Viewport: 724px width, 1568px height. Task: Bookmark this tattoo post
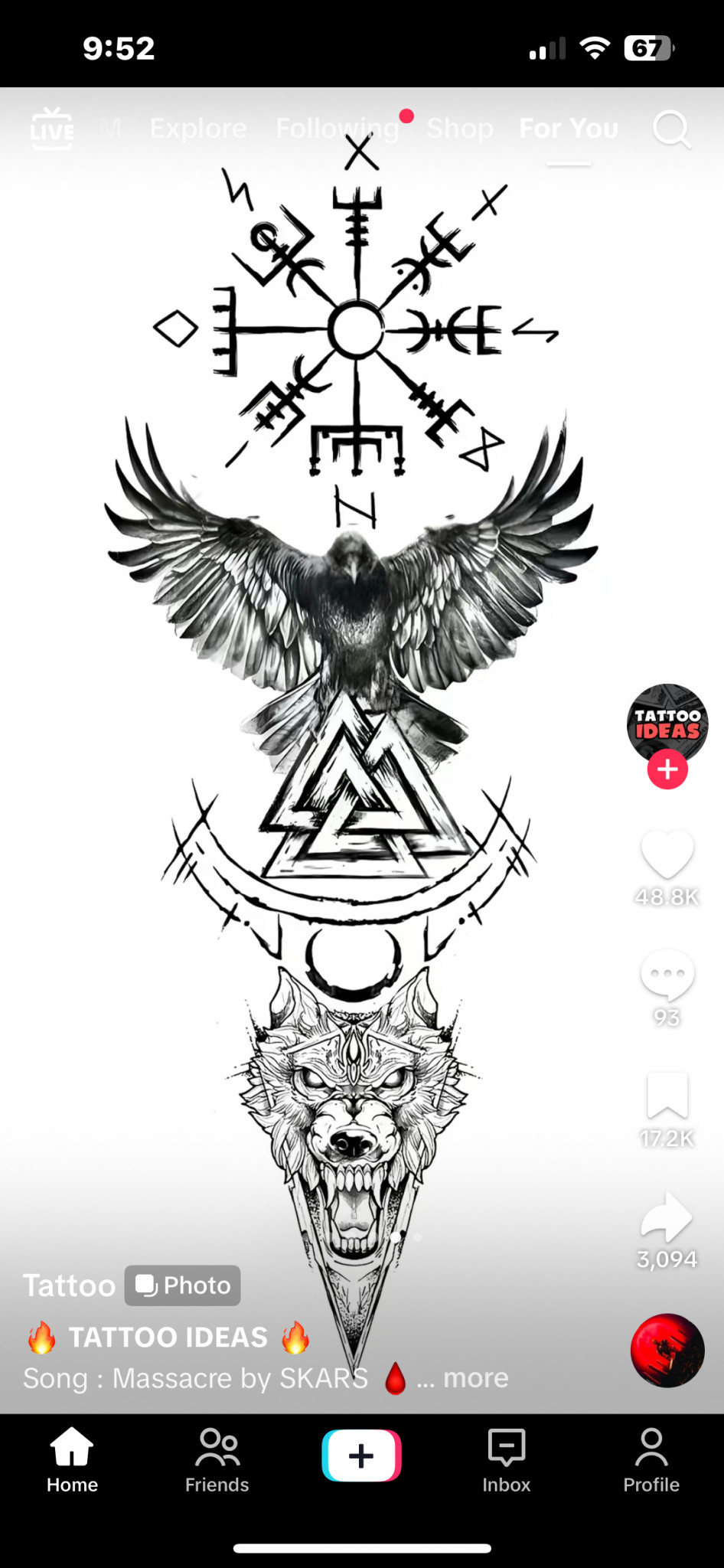click(x=667, y=1095)
